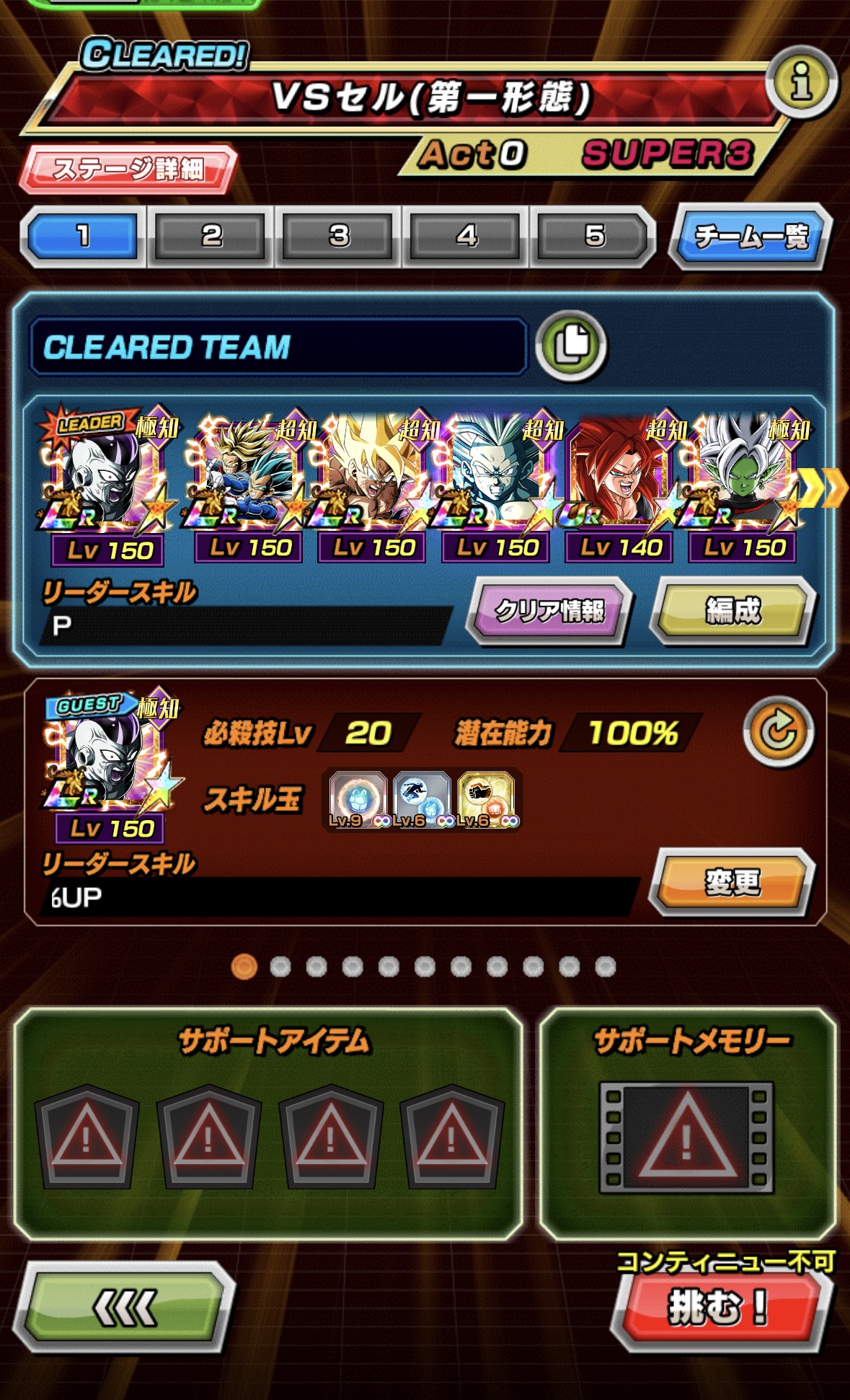Select the first support item slot
Viewport: 850px width, 1400px height.
87,1137
